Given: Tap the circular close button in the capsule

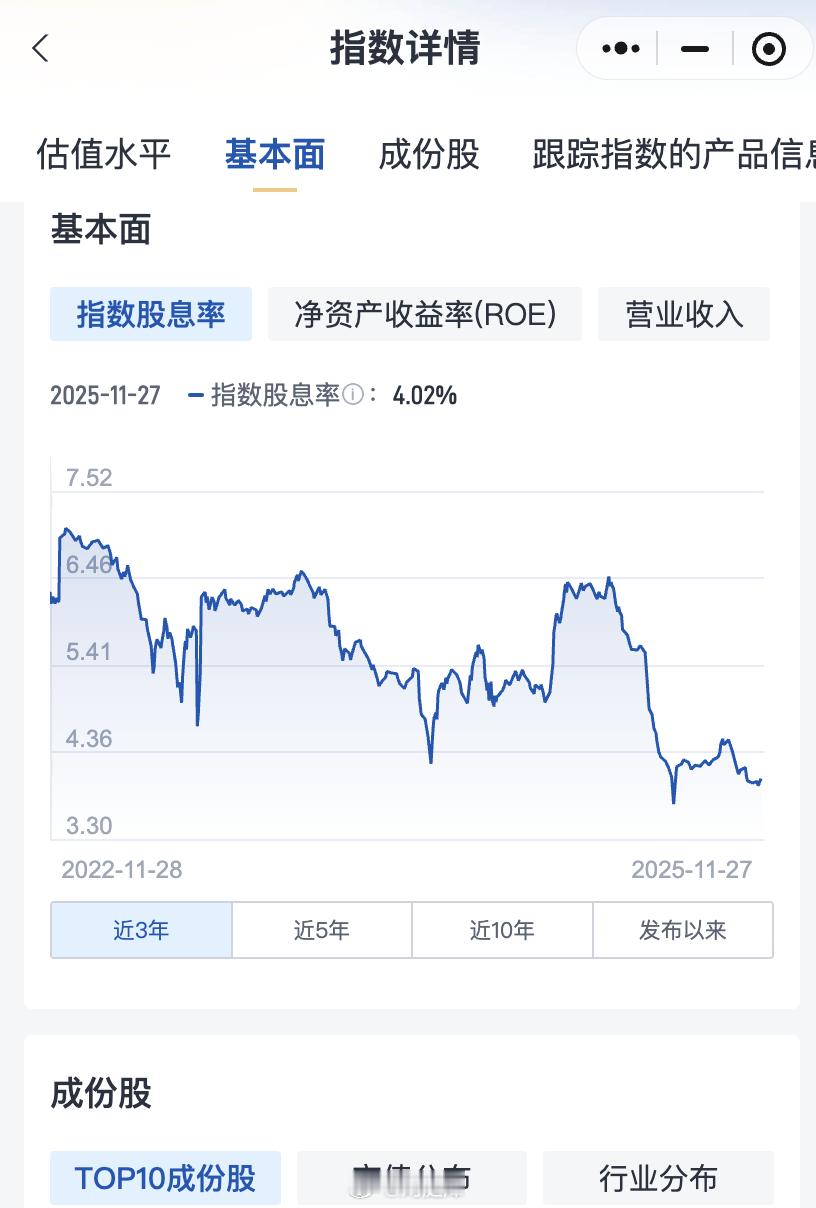Looking at the screenshot, I should [768, 47].
